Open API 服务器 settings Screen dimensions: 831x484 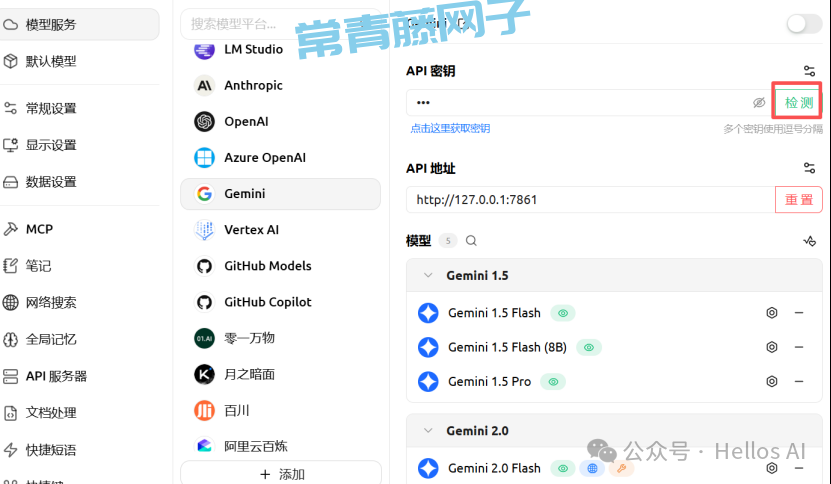tap(56, 376)
